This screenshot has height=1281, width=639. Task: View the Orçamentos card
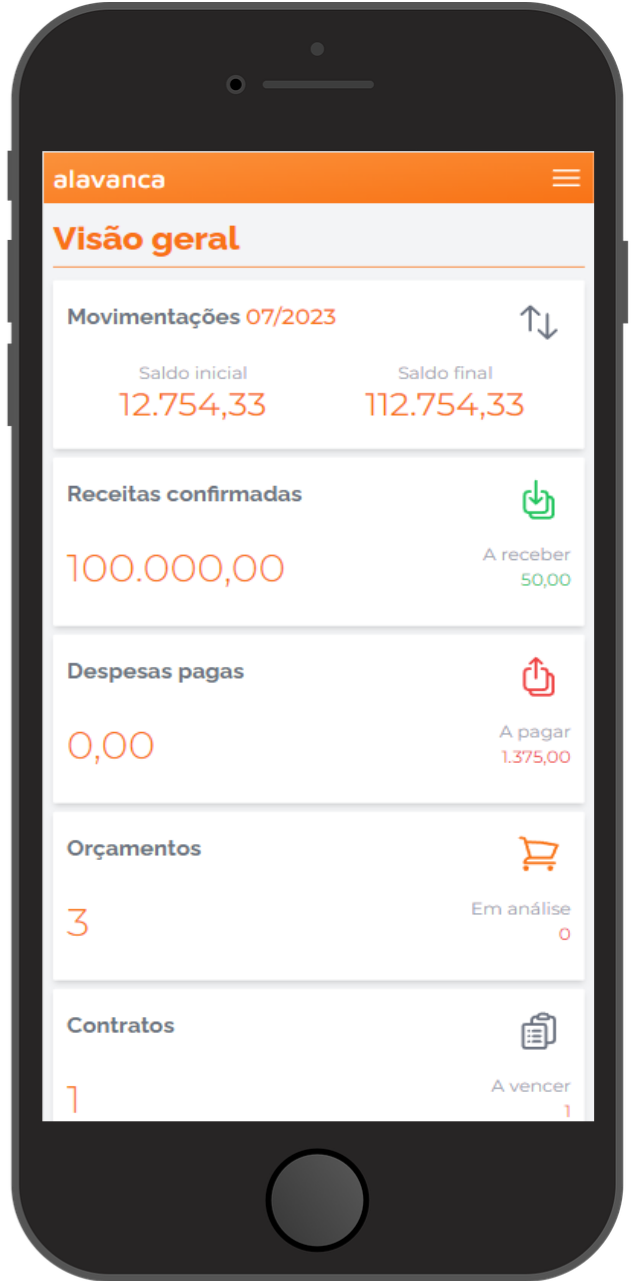pyautogui.click(x=318, y=895)
